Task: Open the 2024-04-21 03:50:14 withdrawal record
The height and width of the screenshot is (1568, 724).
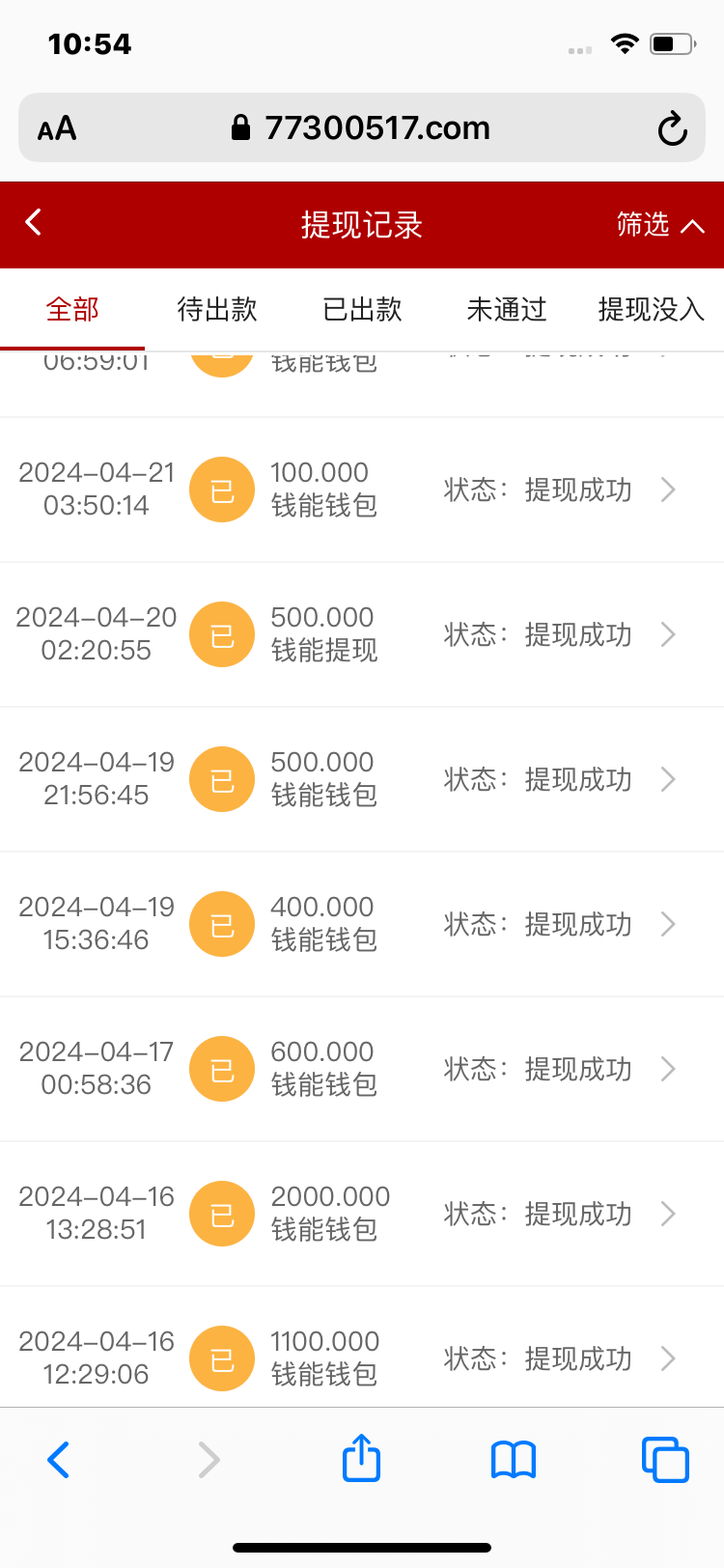Action: (362, 490)
